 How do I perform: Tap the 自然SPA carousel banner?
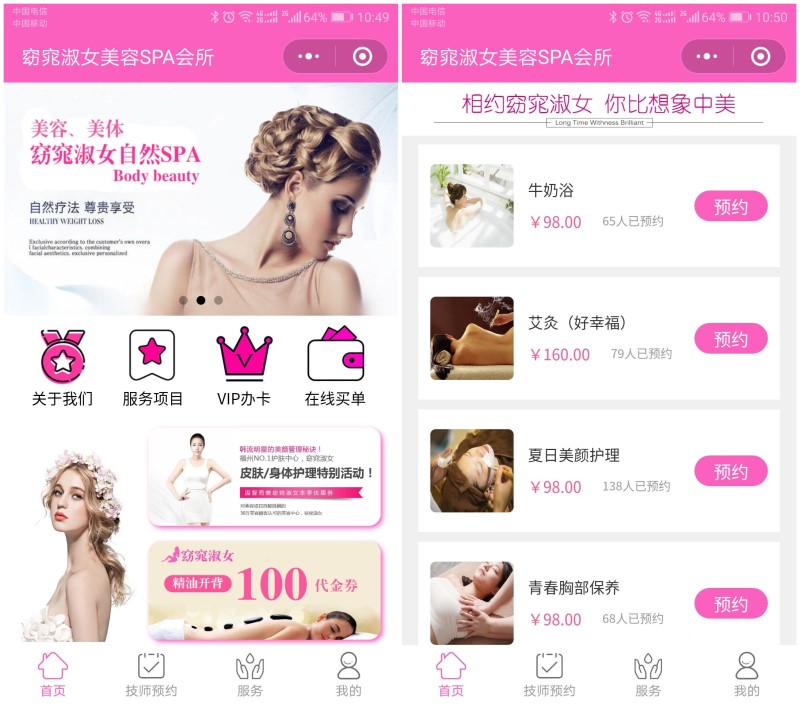click(200, 198)
